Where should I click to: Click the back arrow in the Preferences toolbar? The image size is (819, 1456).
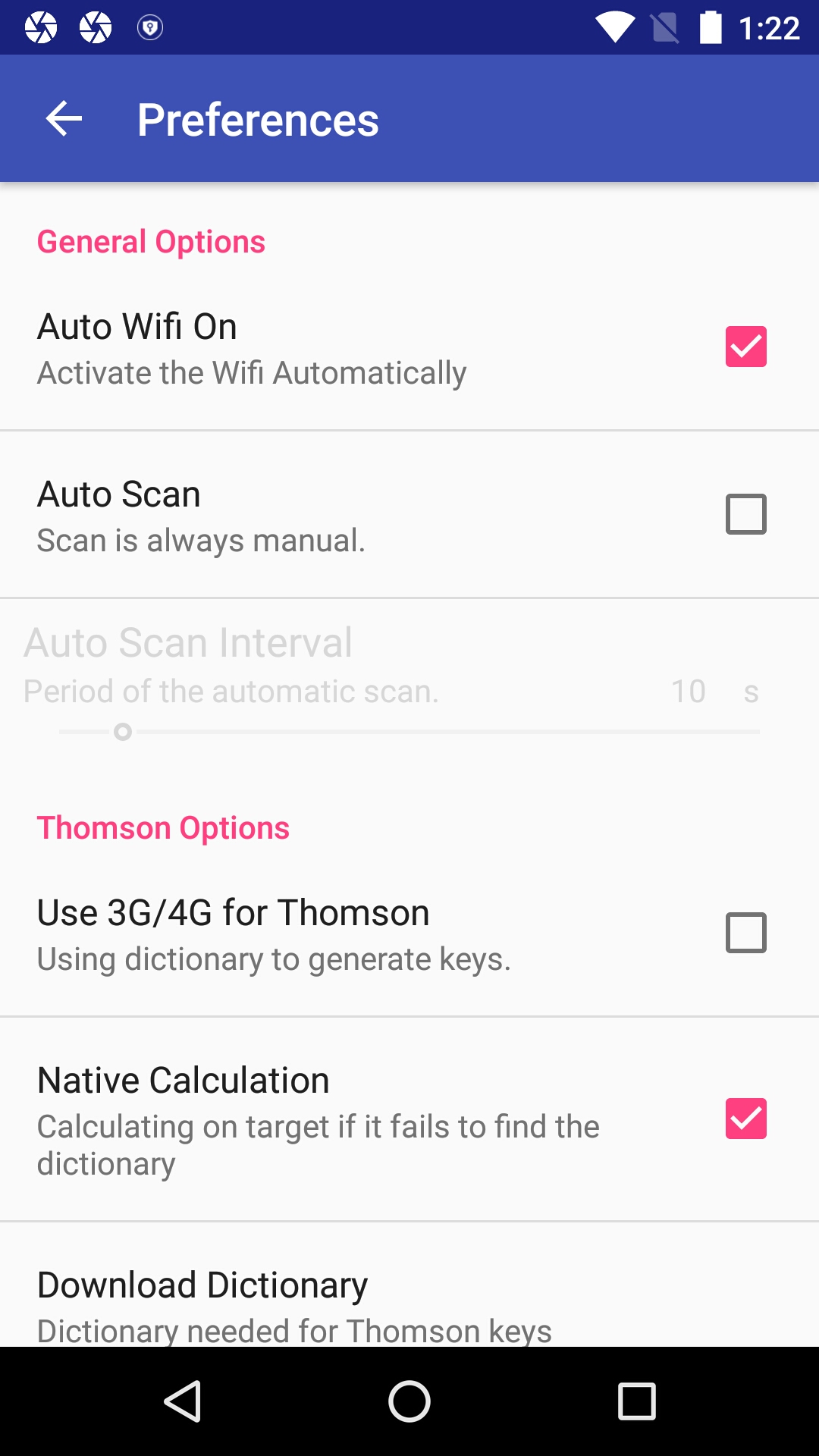[63, 118]
